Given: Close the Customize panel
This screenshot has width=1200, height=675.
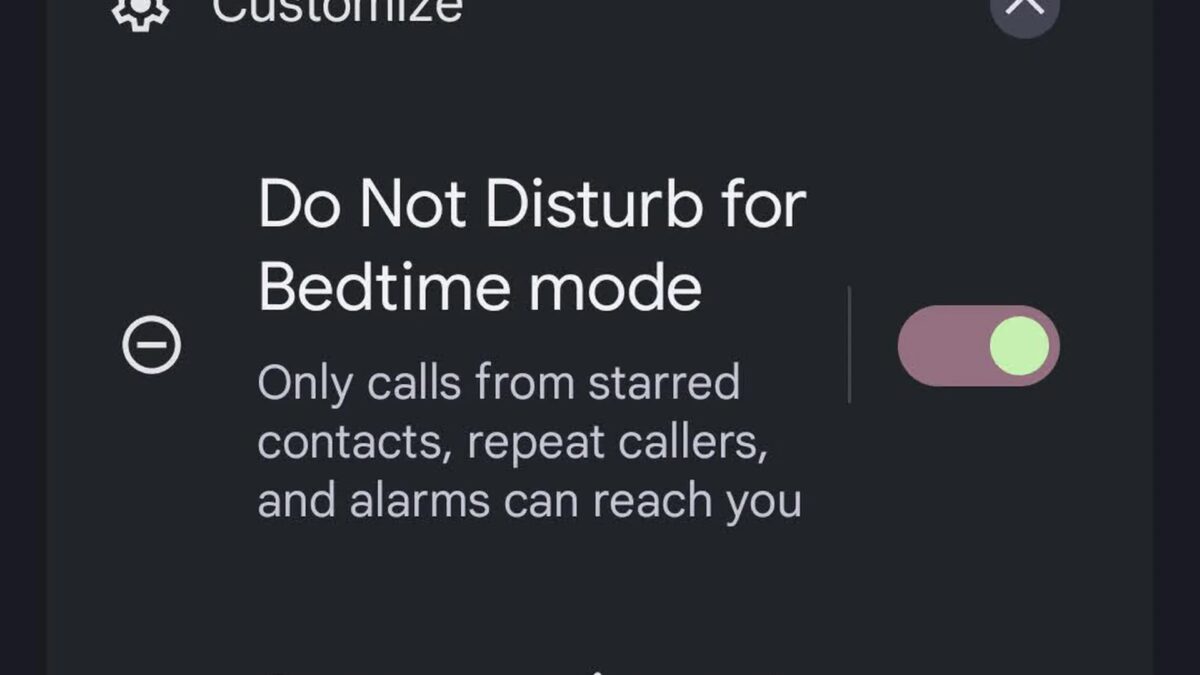Looking at the screenshot, I should (1024, 8).
